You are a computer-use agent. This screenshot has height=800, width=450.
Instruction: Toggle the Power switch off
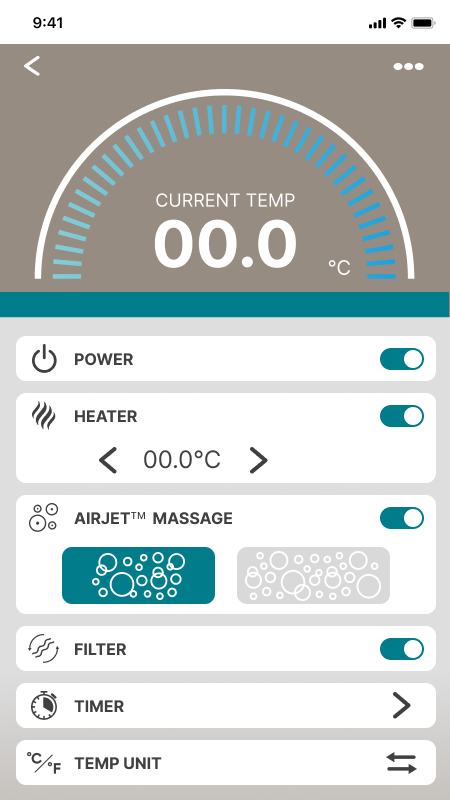pos(402,359)
